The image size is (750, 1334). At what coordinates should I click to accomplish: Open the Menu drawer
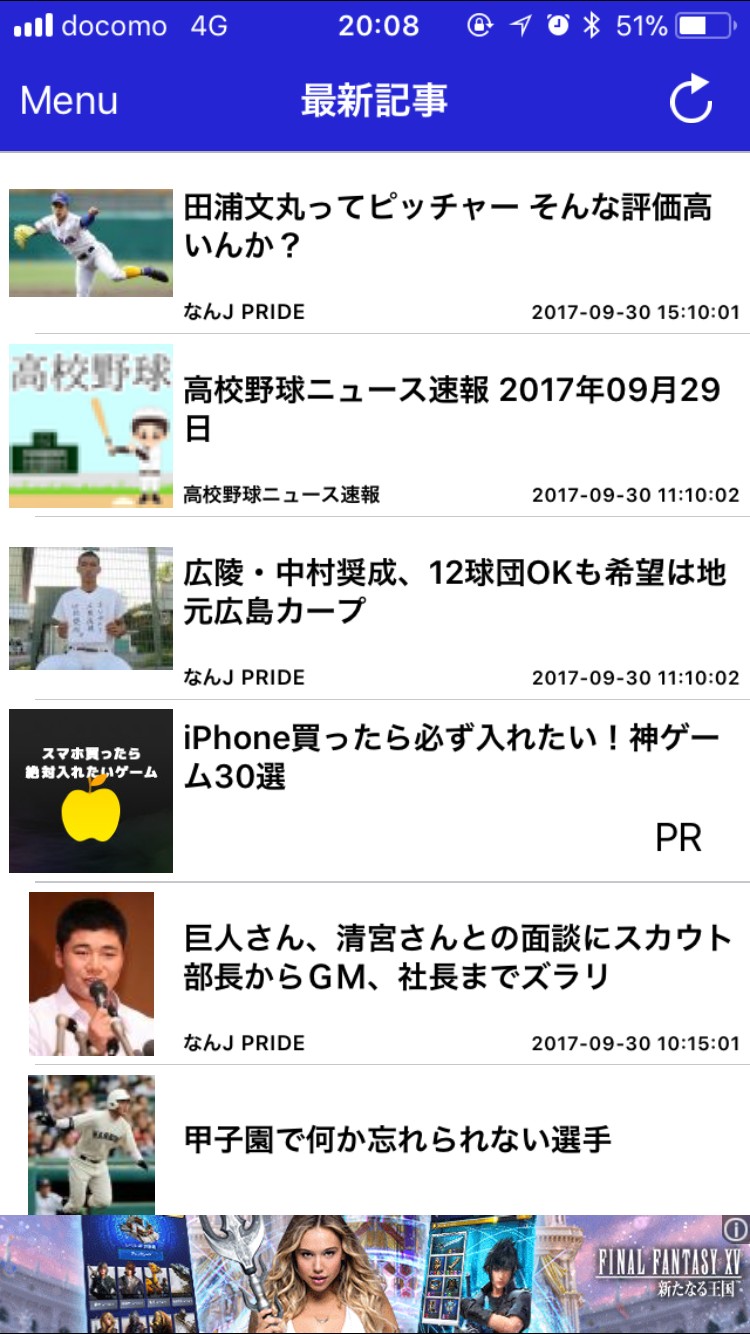[x=69, y=101]
